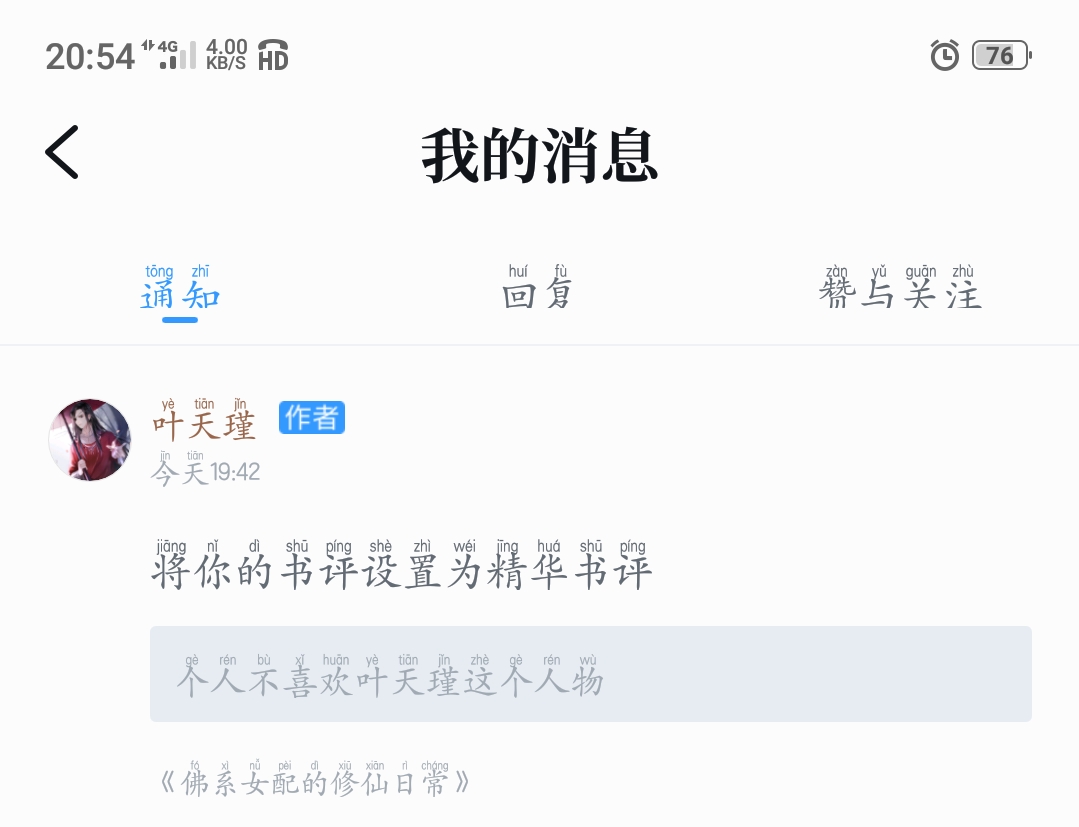Switch to the 回复 tab
Viewport: 1079px width, 827px height.
pyautogui.click(x=537, y=289)
